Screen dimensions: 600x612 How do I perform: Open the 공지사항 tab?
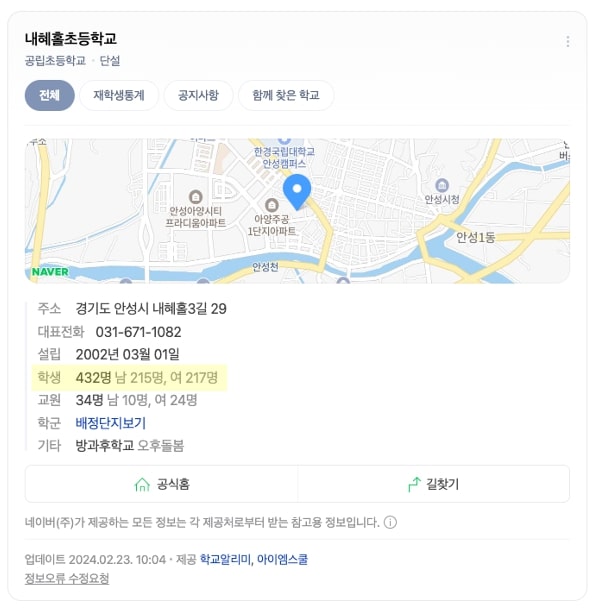198,96
